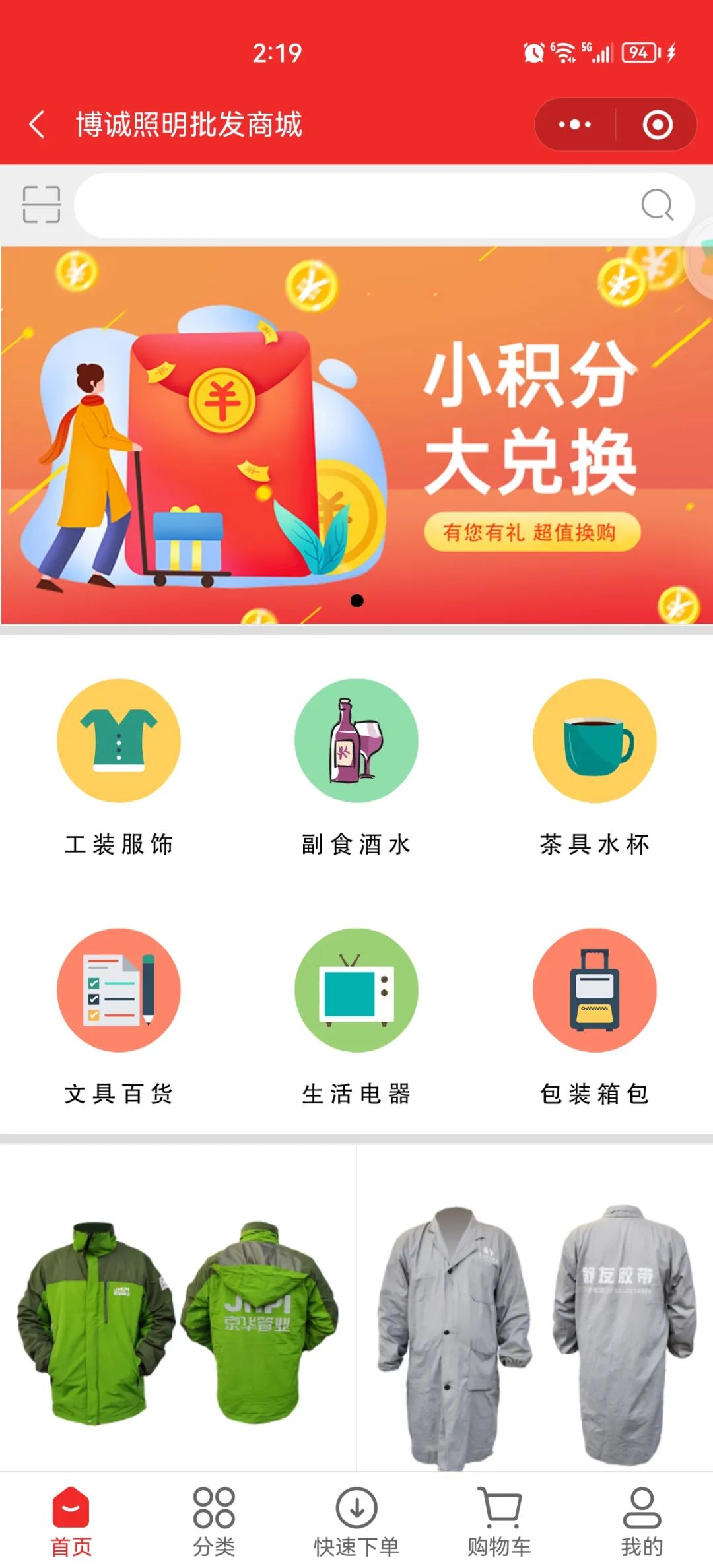Select the 茶具水杯 category

[x=594, y=766]
